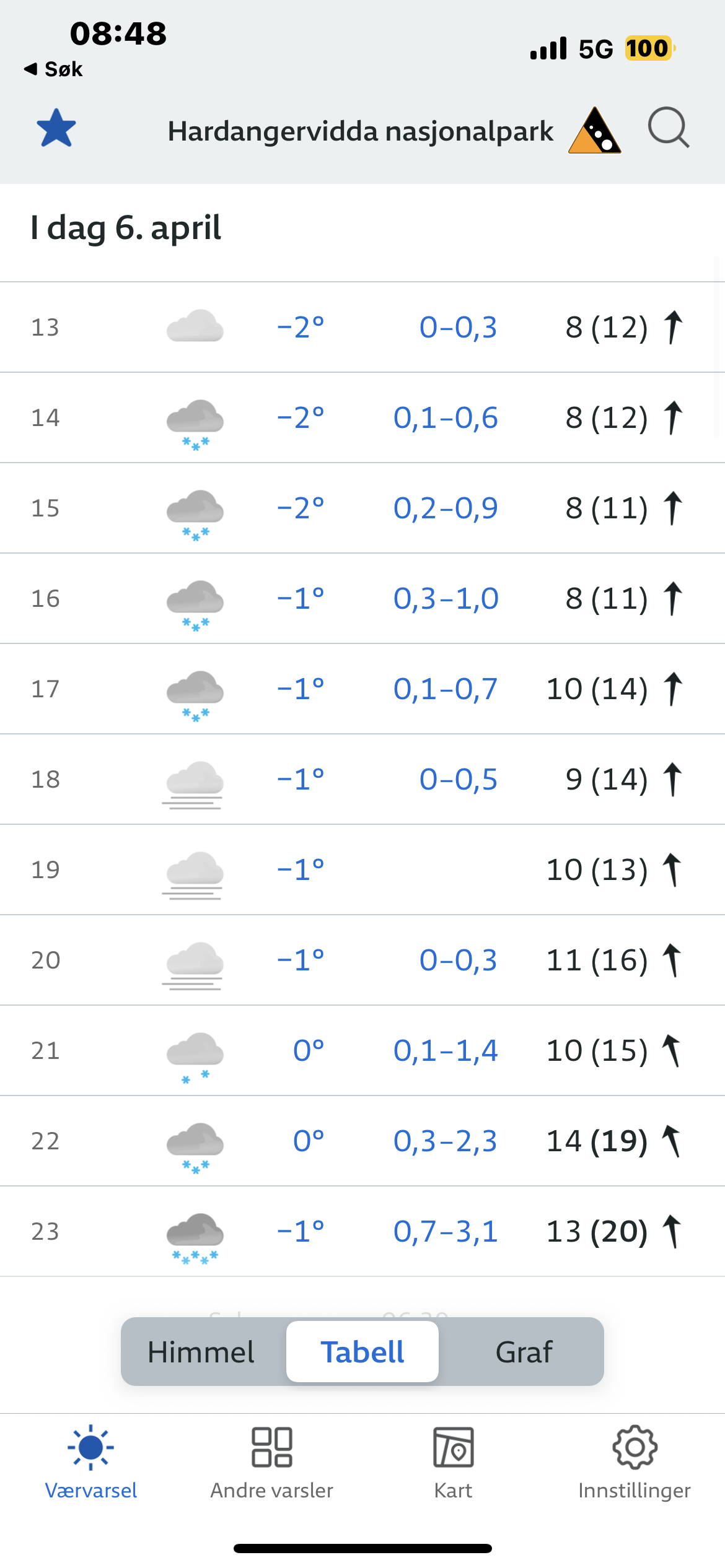Select the Tabell view
The height and width of the screenshot is (1568, 725).
pyautogui.click(x=362, y=1352)
